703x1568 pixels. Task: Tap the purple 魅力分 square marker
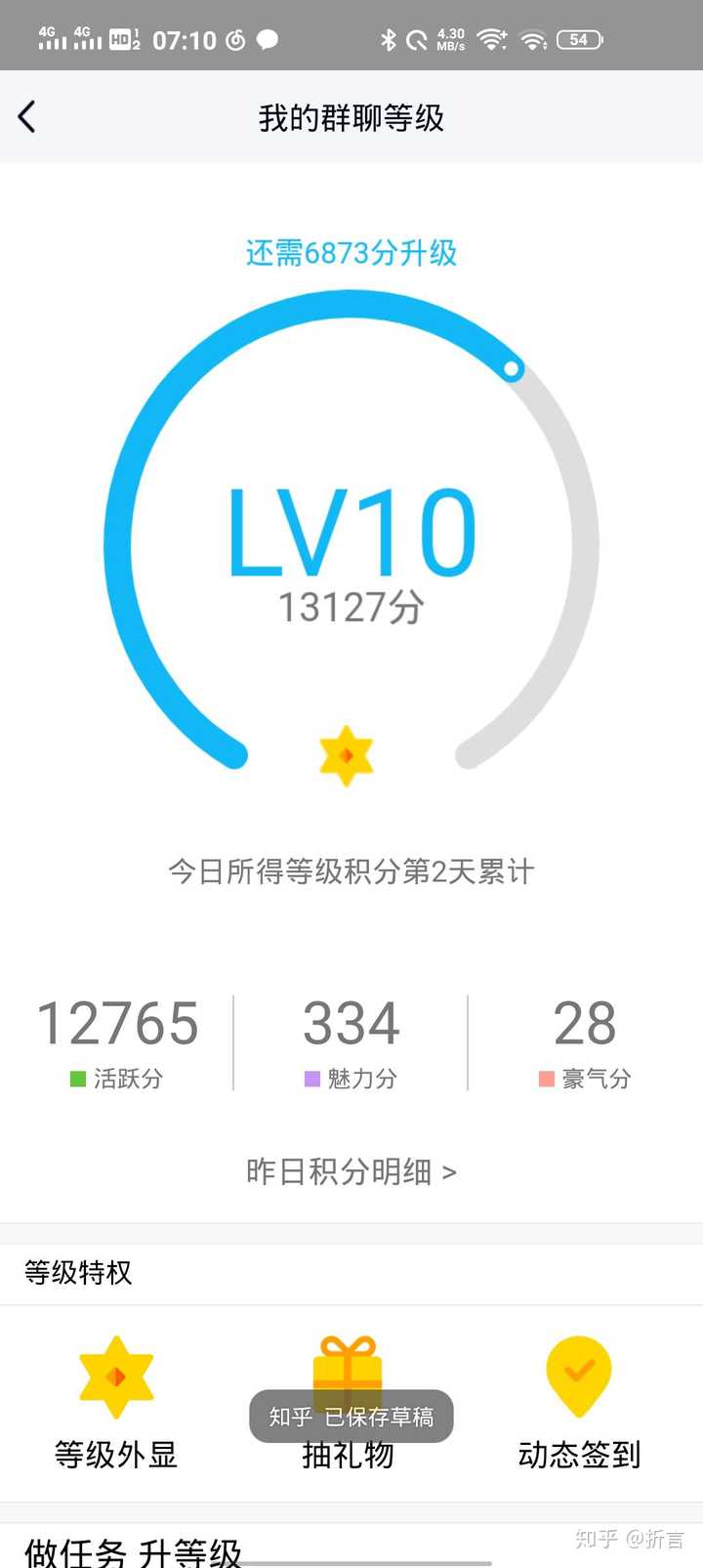pyautogui.click(x=310, y=1079)
